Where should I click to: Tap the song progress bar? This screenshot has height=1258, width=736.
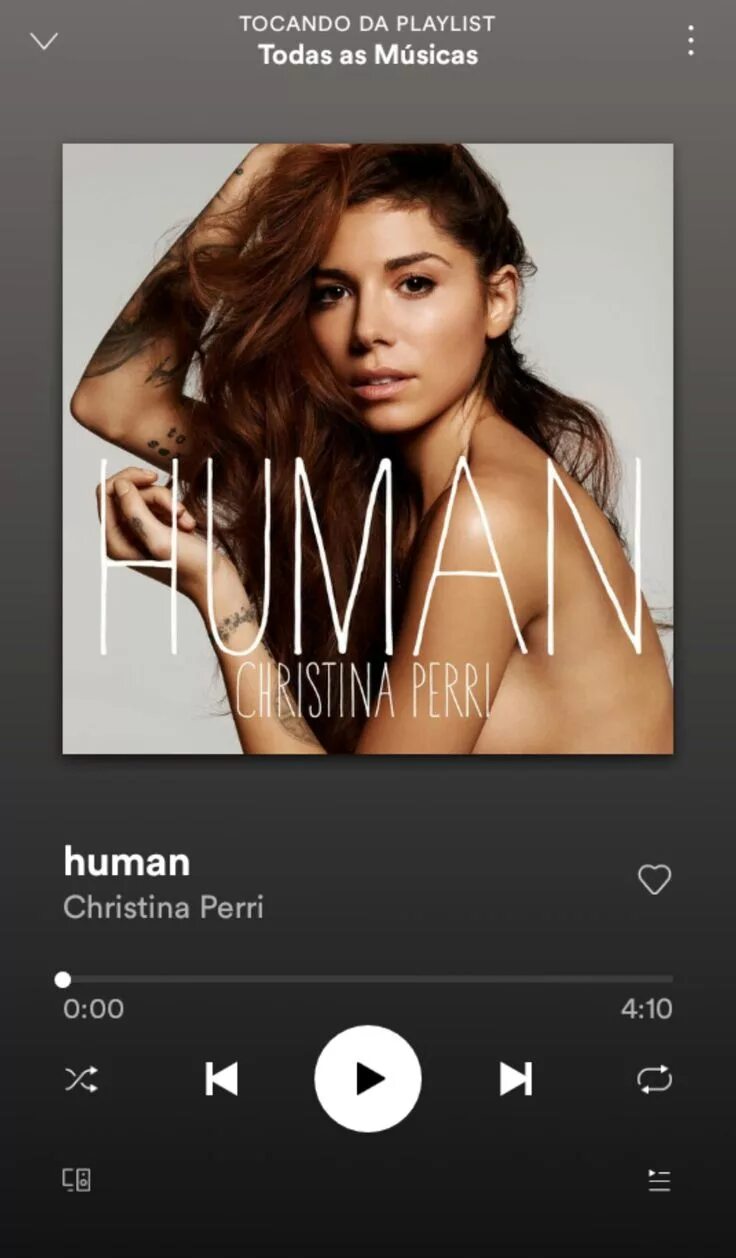coord(368,979)
